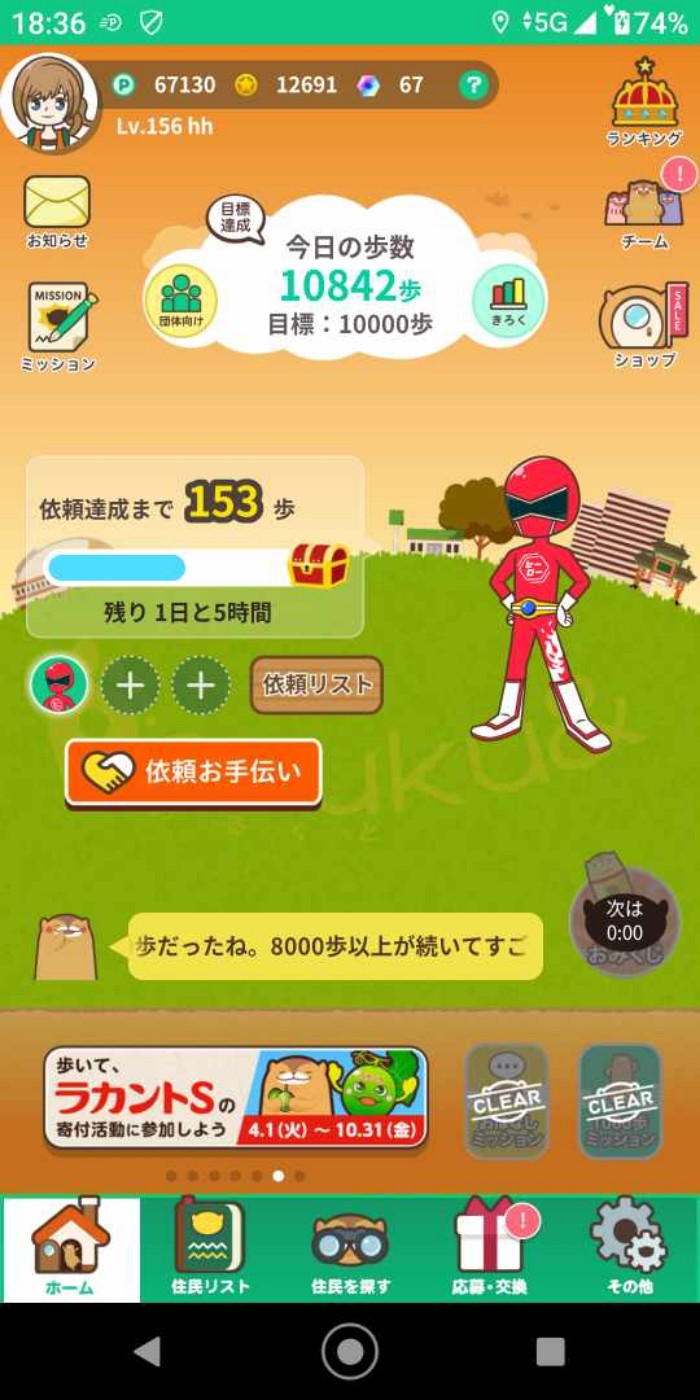Open the profile avatar picture
The width and height of the screenshot is (700, 1400).
tap(49, 102)
